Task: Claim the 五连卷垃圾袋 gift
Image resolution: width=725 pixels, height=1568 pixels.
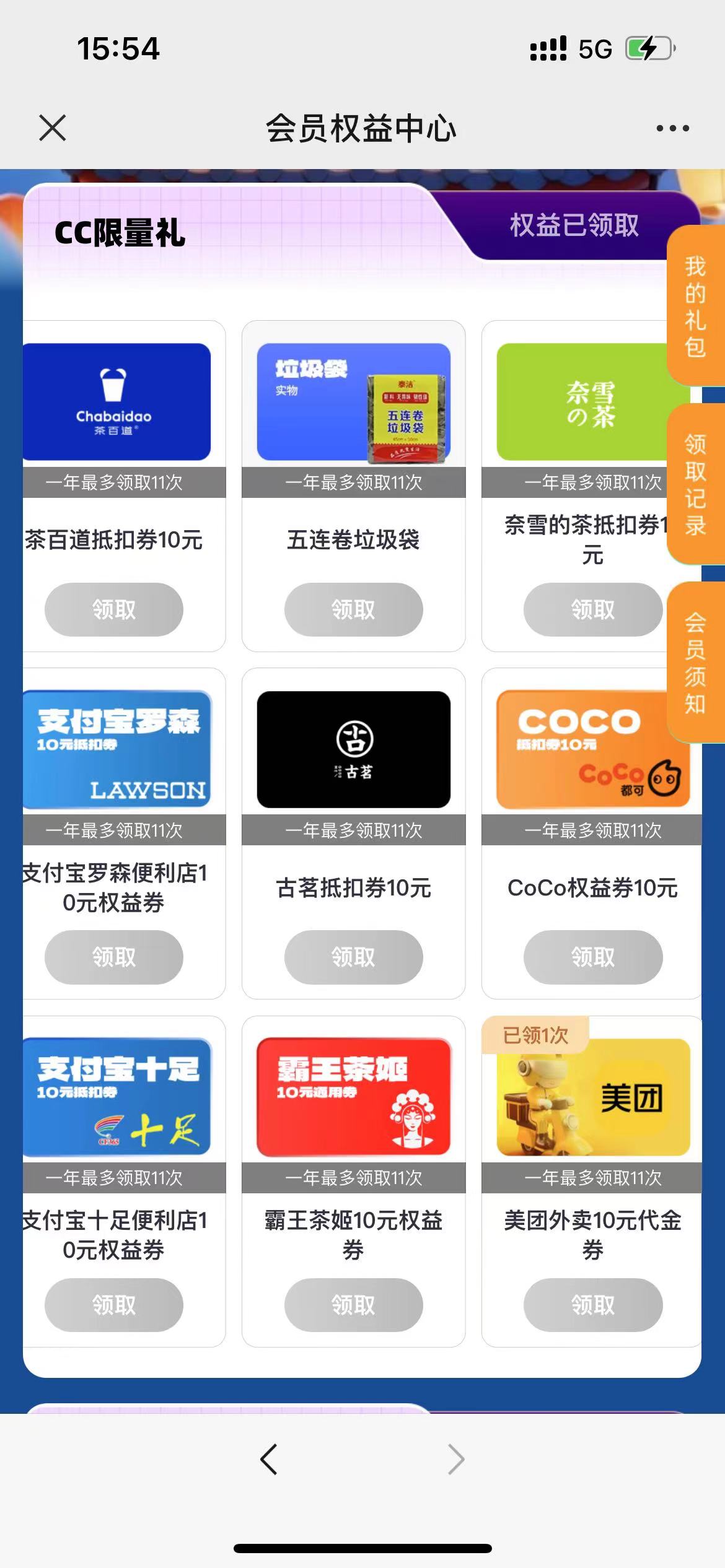Action: pyautogui.click(x=353, y=609)
